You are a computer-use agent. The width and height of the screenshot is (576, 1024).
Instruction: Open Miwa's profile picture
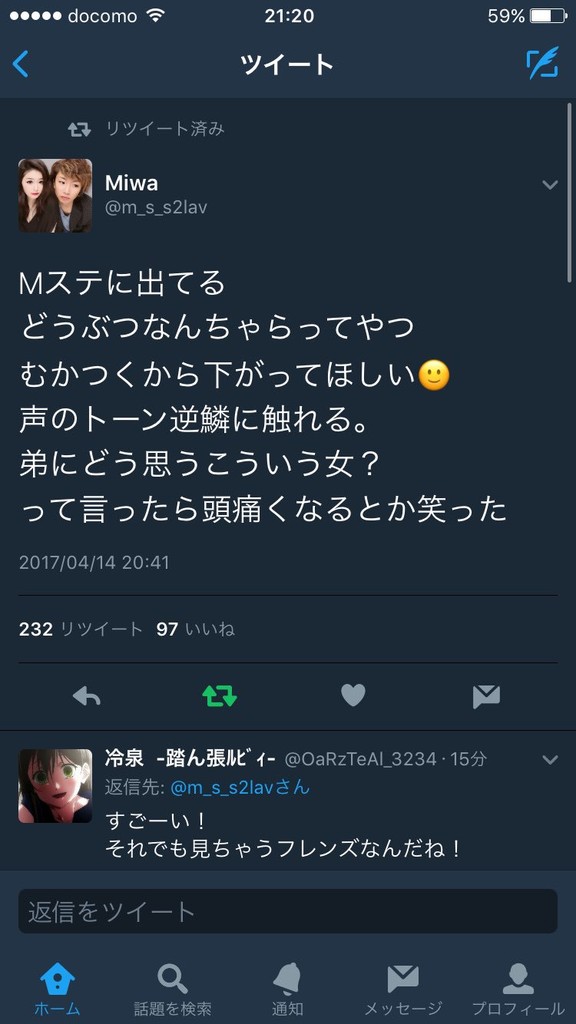55,195
